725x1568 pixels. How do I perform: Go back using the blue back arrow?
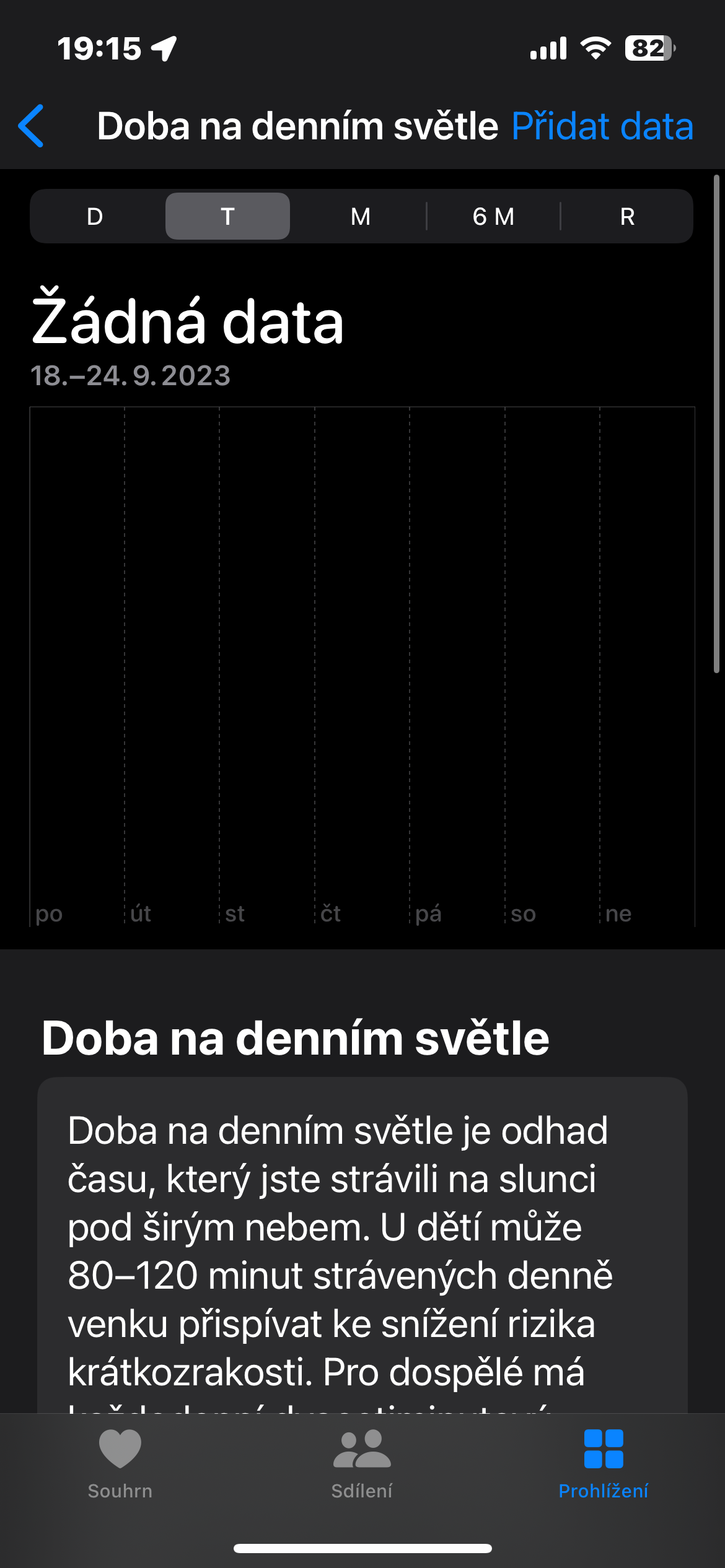pos(32,126)
